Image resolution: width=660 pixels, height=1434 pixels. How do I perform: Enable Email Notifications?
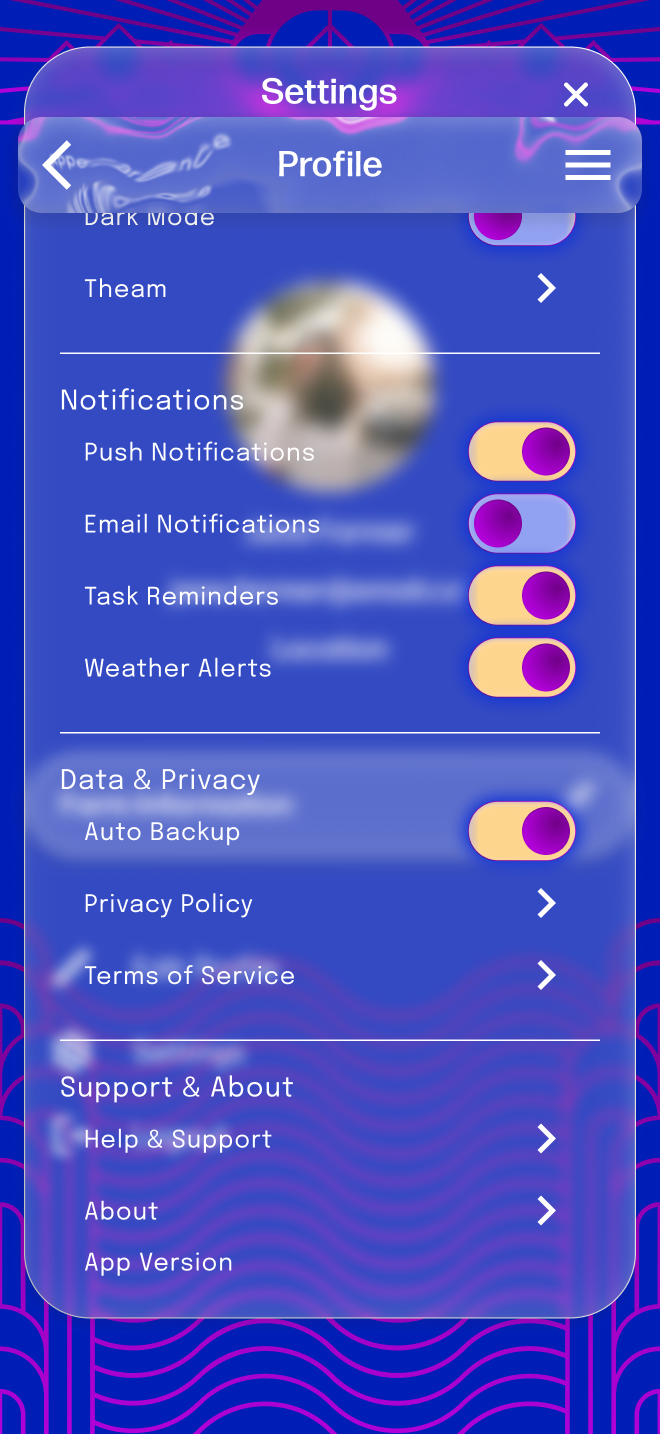tap(521, 524)
